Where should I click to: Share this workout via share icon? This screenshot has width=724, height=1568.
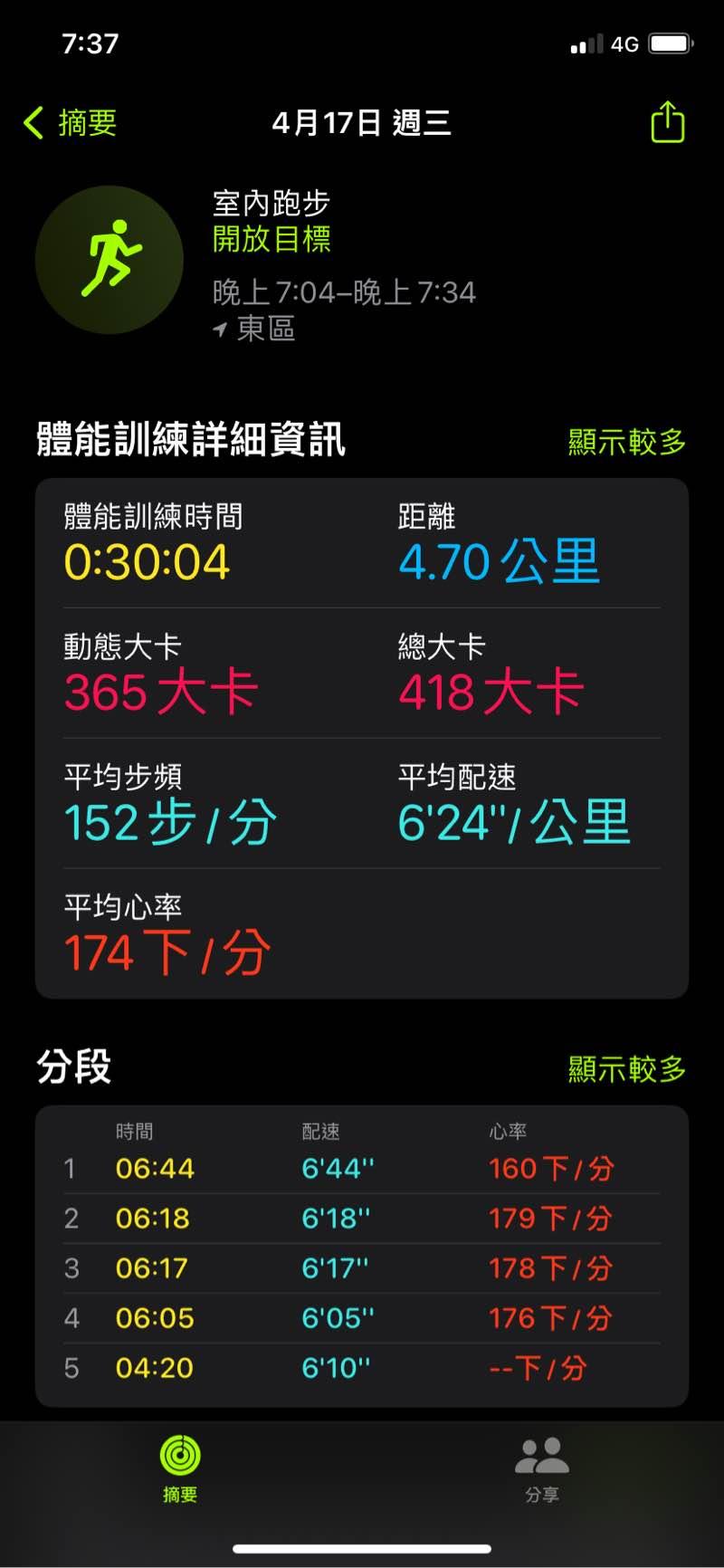[667, 122]
